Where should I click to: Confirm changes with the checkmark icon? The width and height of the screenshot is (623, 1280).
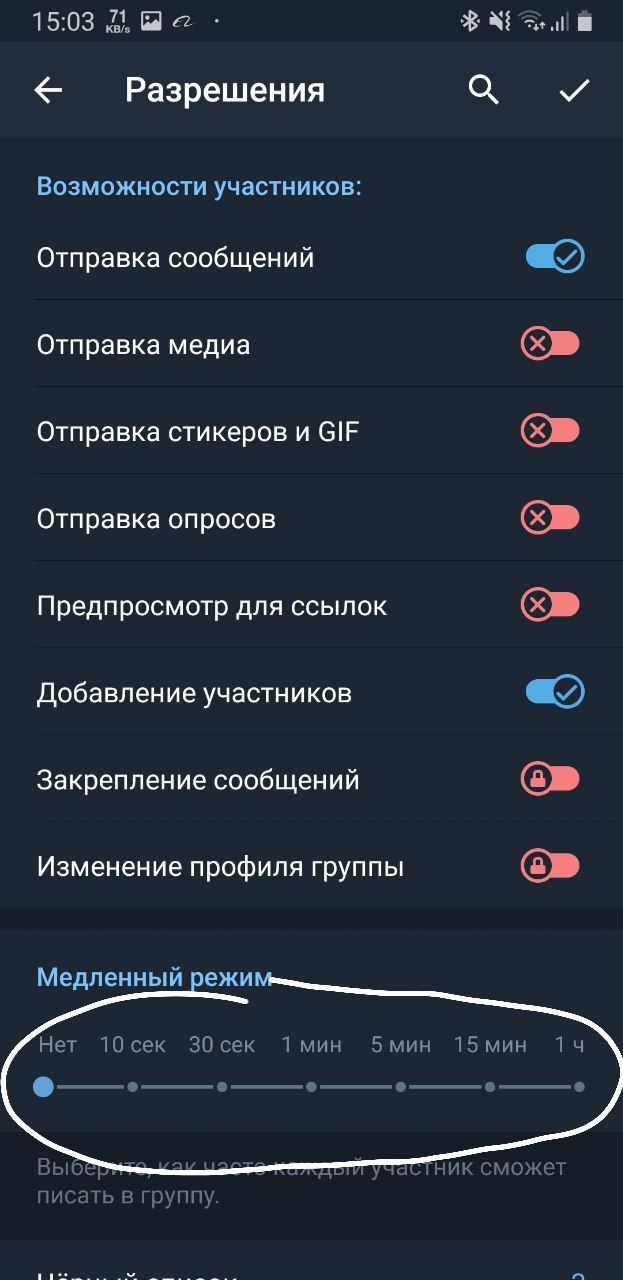coord(574,91)
